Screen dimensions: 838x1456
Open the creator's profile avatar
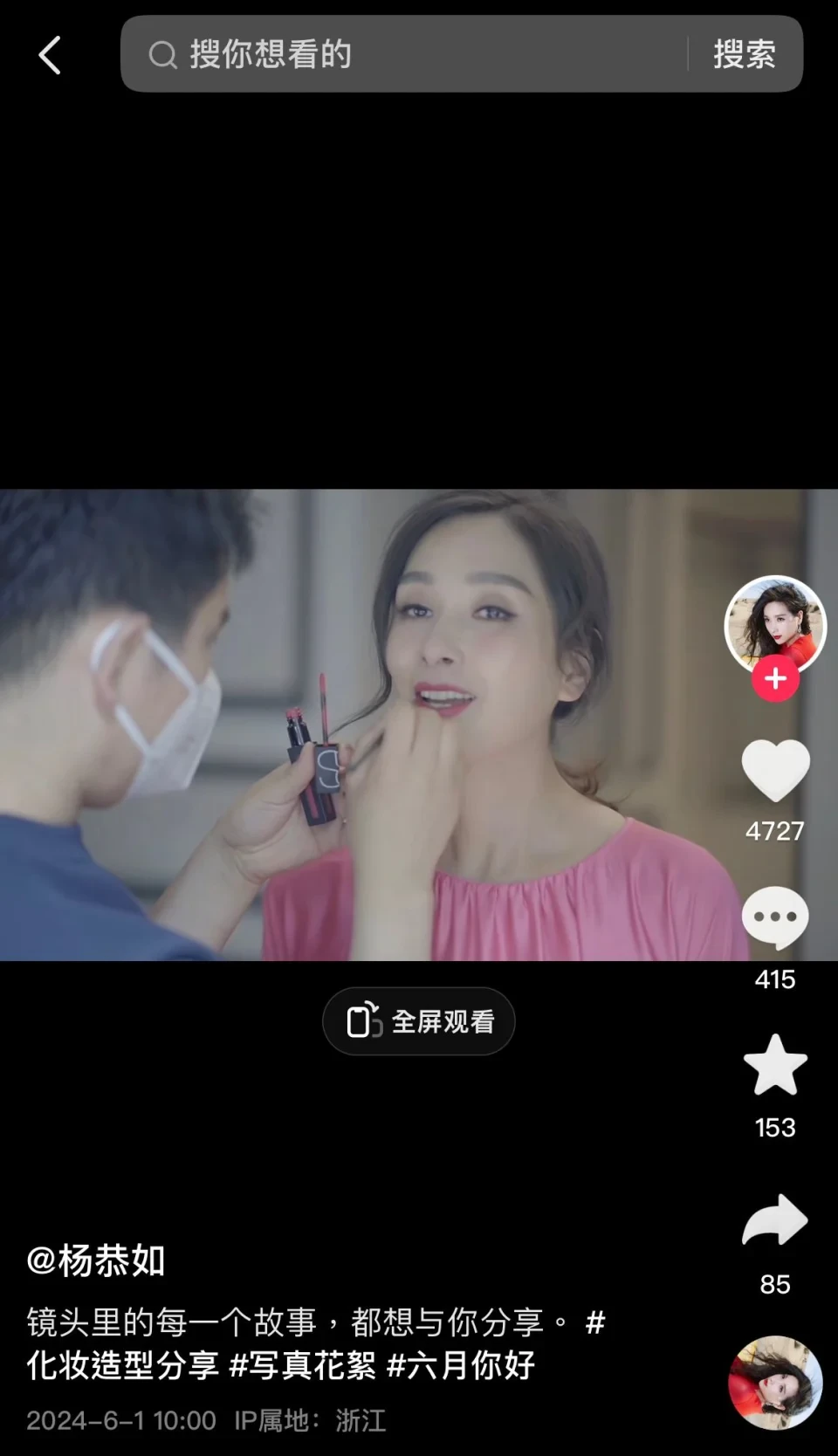[x=775, y=623]
